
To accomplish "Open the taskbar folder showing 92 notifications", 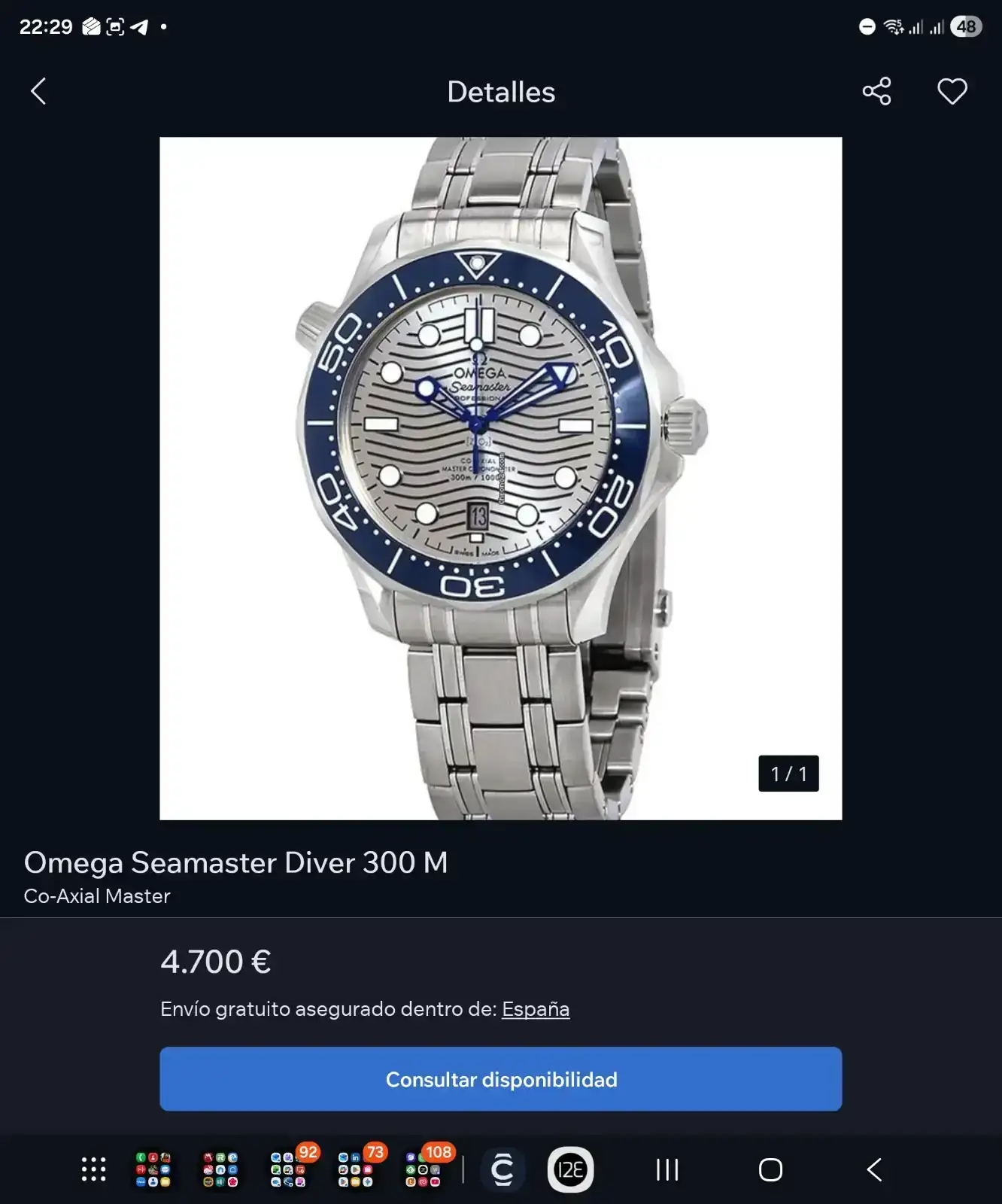I will [x=290, y=1171].
